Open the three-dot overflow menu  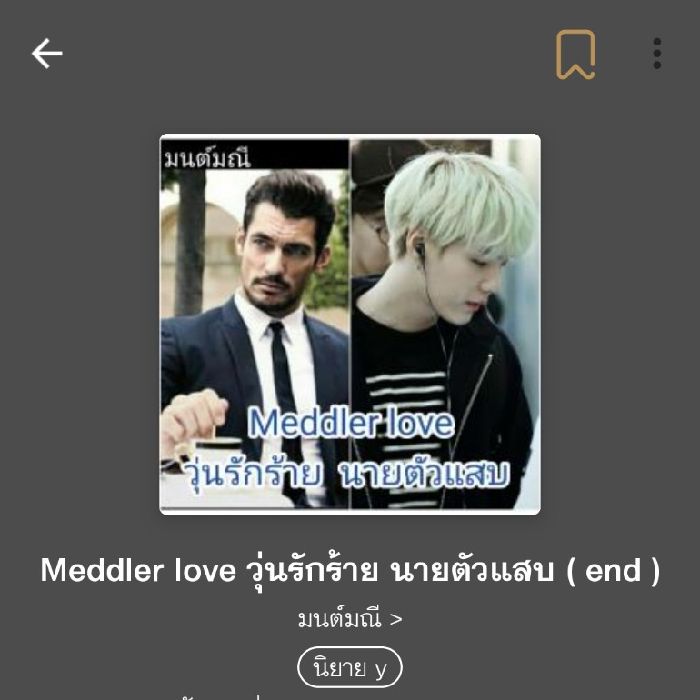(657, 54)
